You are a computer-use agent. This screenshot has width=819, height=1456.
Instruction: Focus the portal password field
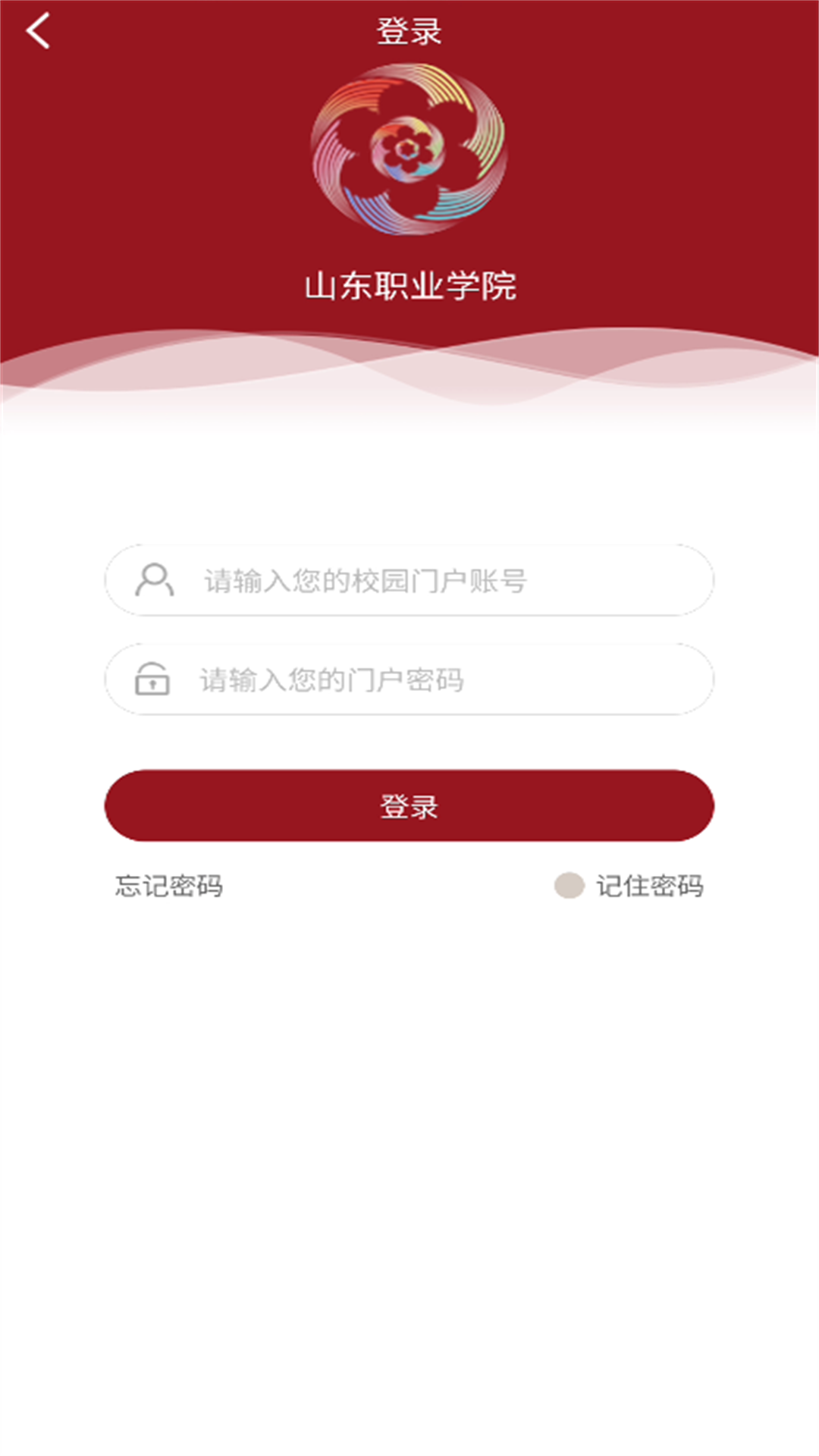[409, 679]
